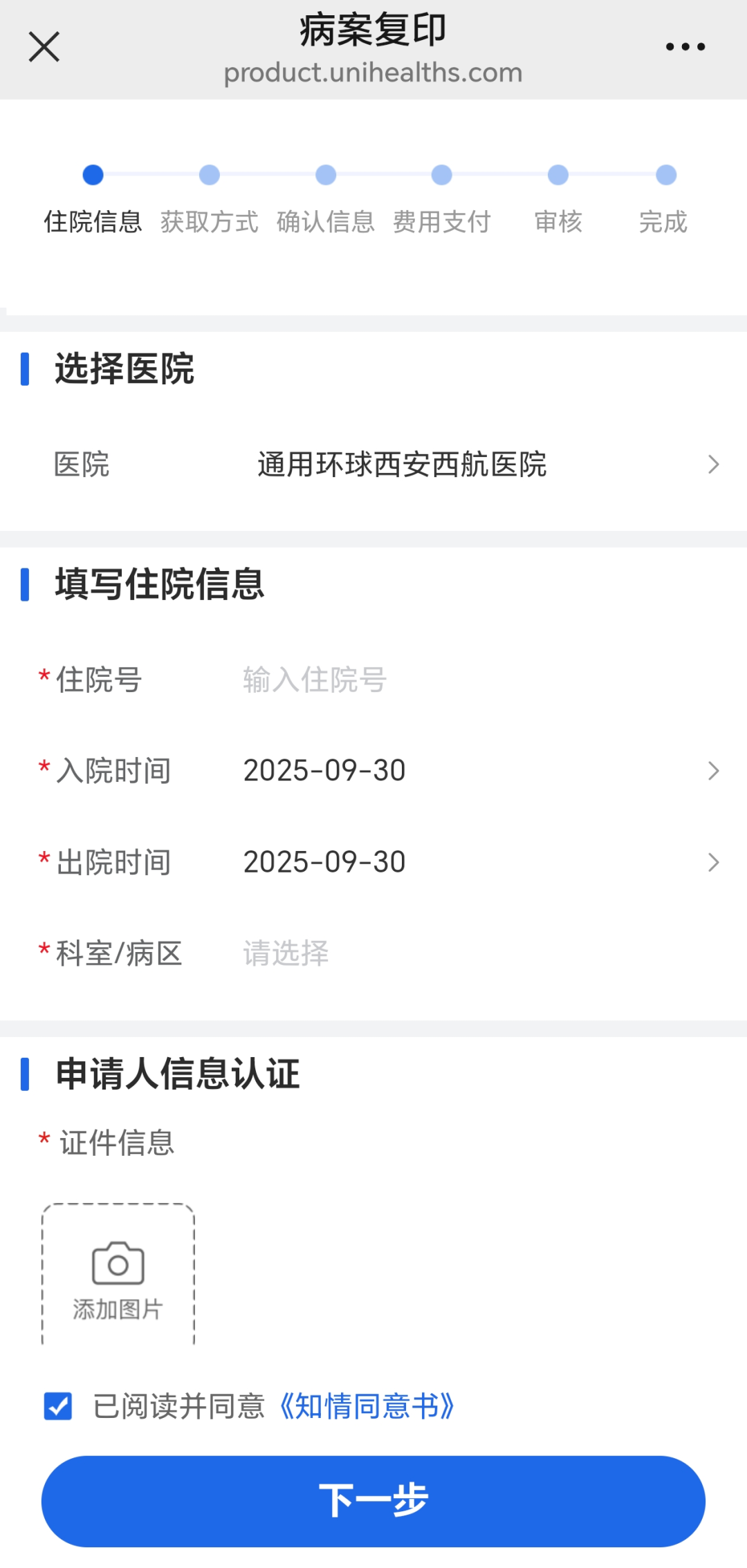Close the 病案复印 web page
Image resolution: width=747 pixels, height=1568 pixels.
[x=44, y=47]
